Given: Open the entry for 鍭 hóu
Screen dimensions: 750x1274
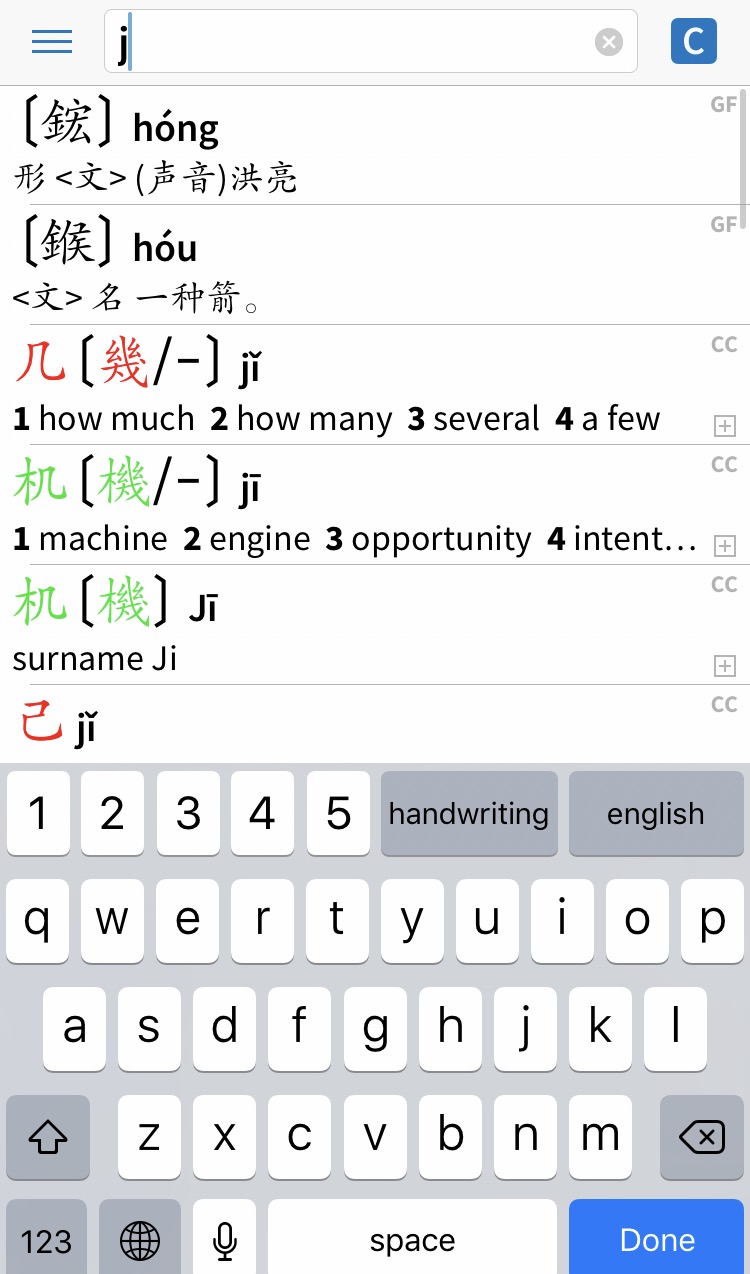Looking at the screenshot, I should pos(375,265).
